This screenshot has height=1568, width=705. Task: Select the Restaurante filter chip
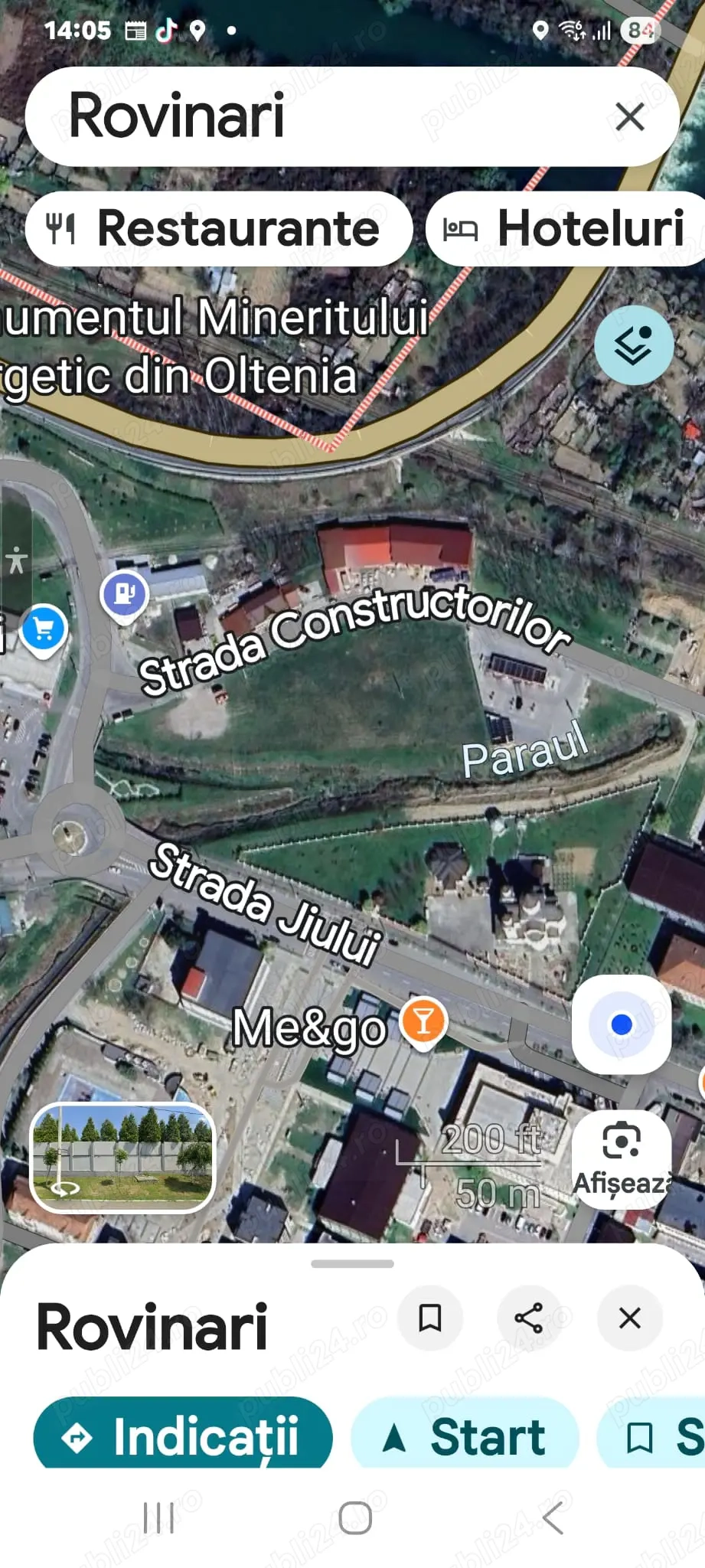(218, 229)
